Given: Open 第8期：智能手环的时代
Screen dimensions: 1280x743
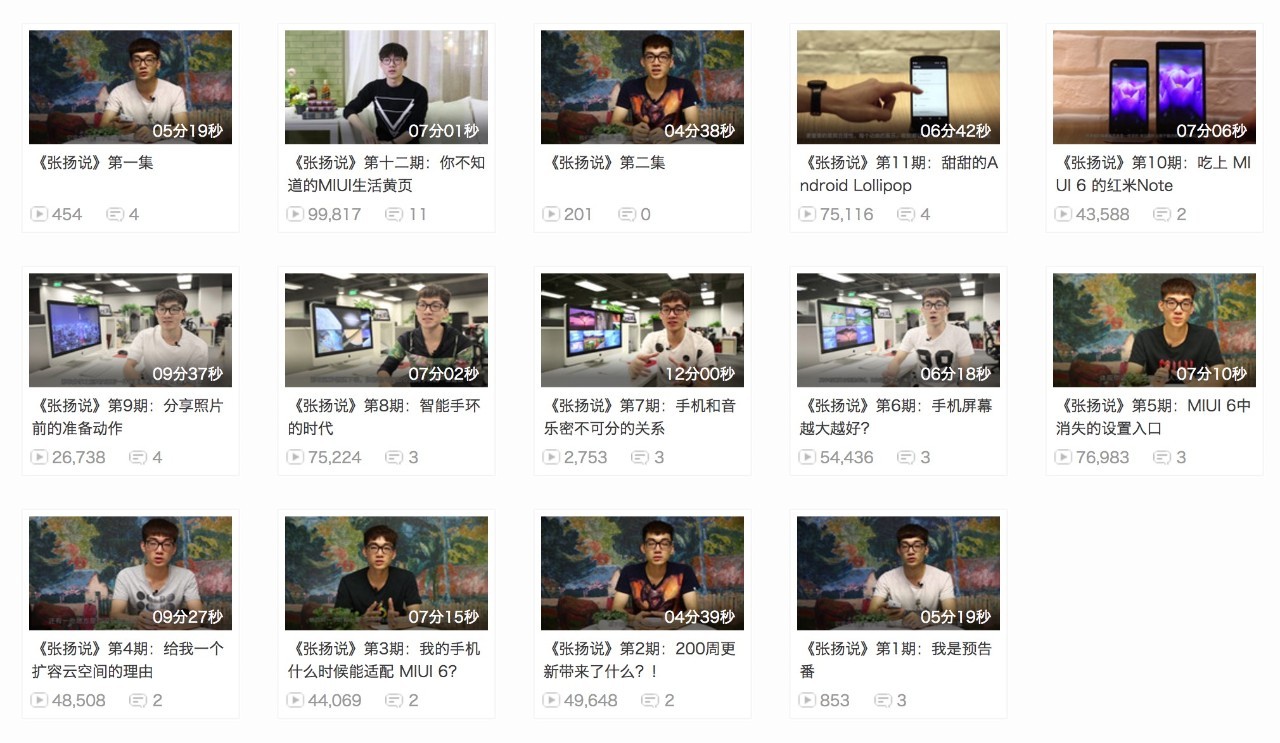Looking at the screenshot, I should 386,330.
